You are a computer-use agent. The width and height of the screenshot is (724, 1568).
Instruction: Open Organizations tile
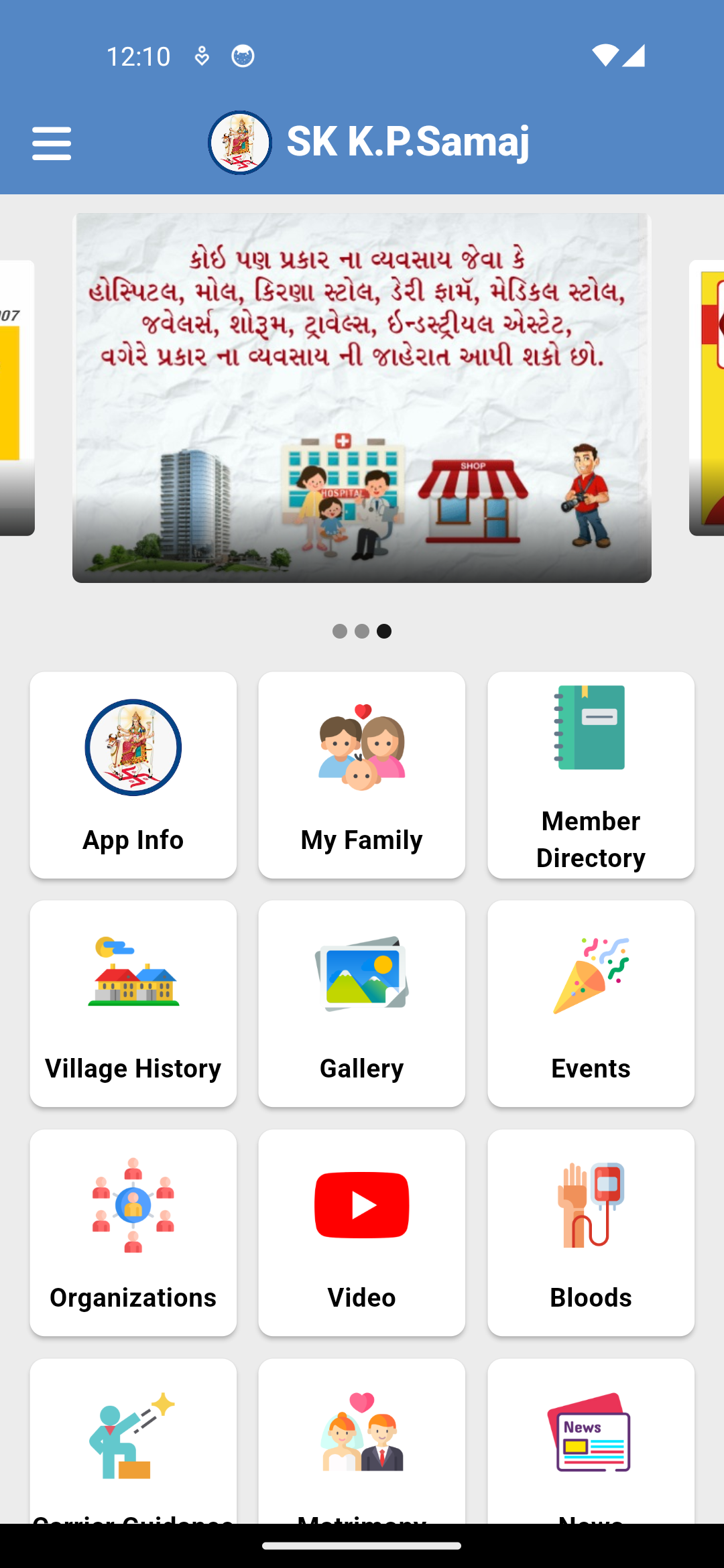tap(133, 1232)
